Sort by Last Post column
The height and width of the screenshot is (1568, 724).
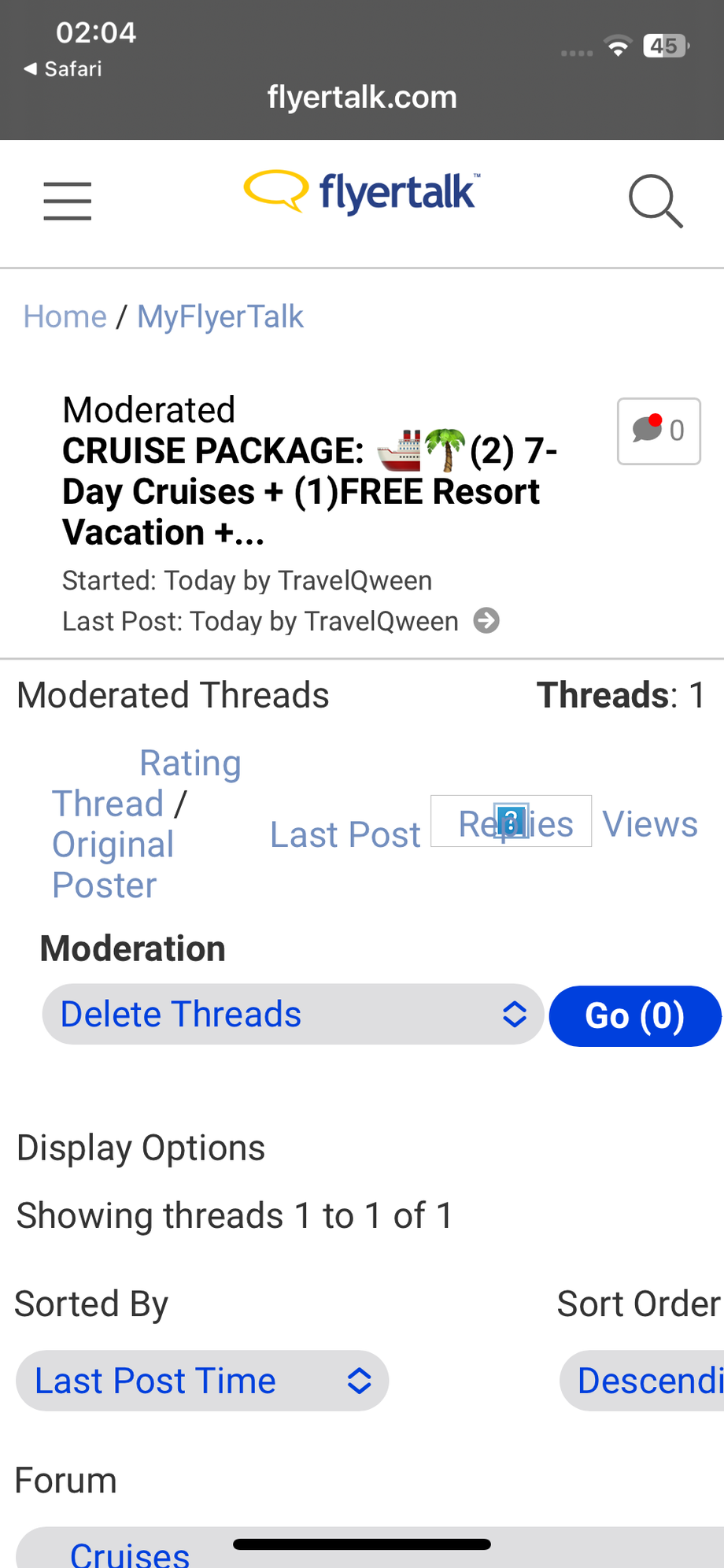(x=345, y=834)
